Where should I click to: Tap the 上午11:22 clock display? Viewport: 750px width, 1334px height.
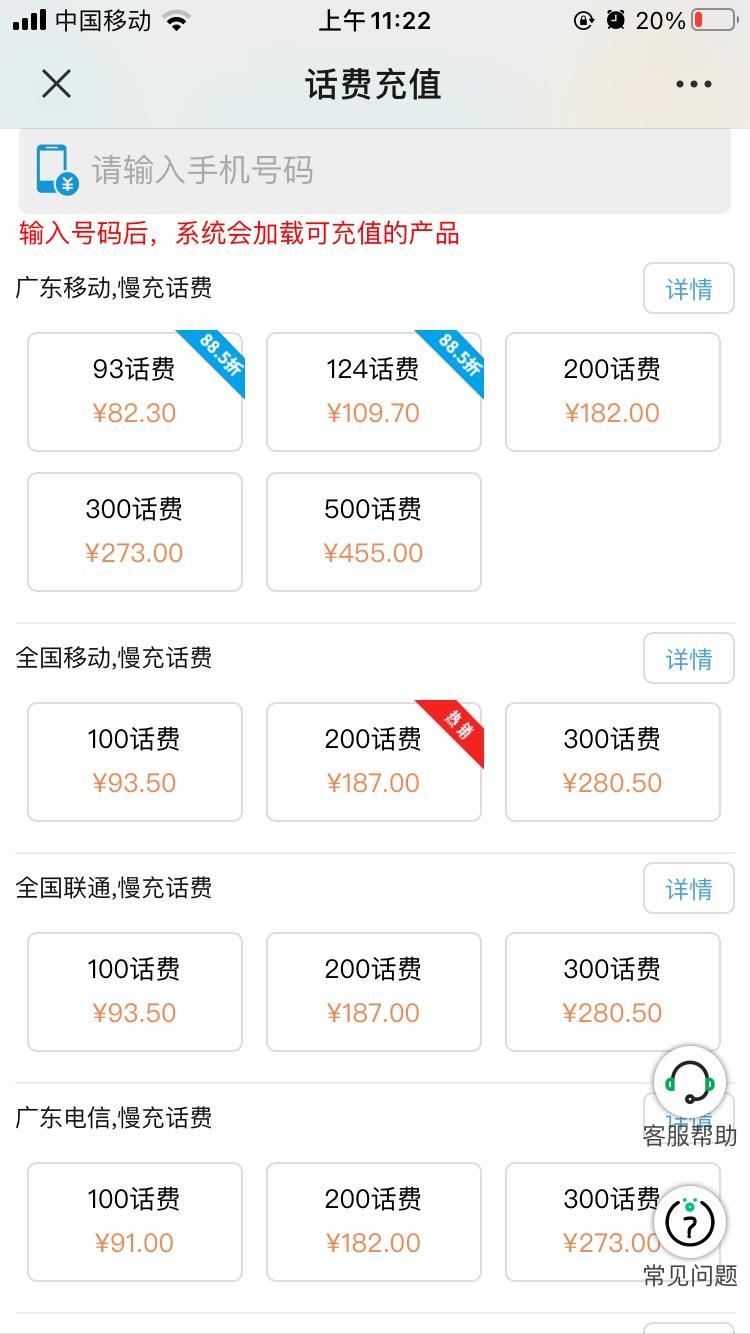pos(375,18)
